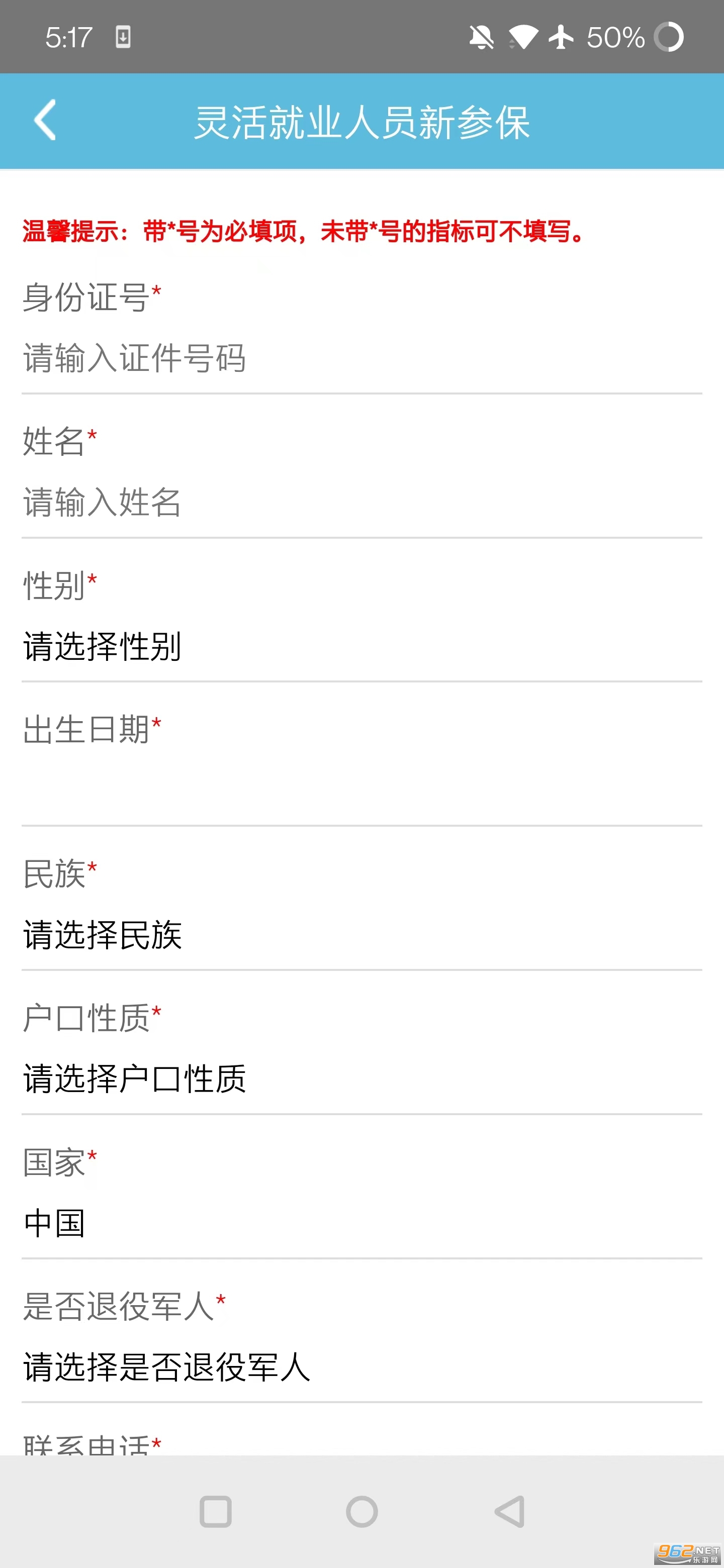This screenshot has width=724, height=1568.
Task: Open the gender selection dropdown
Action: [x=361, y=646]
